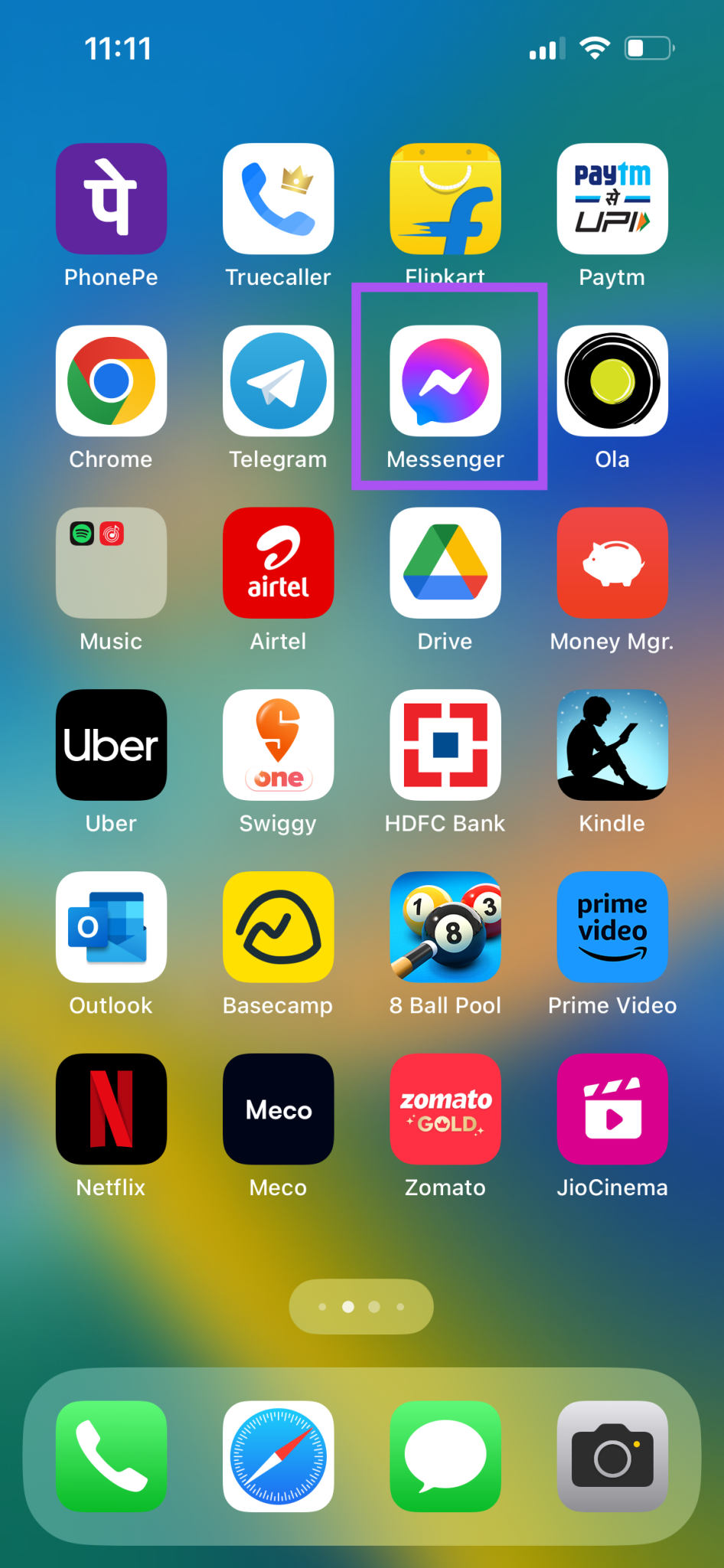Open Kindle app
Viewport: 724px width, 1568px height.
612,745
